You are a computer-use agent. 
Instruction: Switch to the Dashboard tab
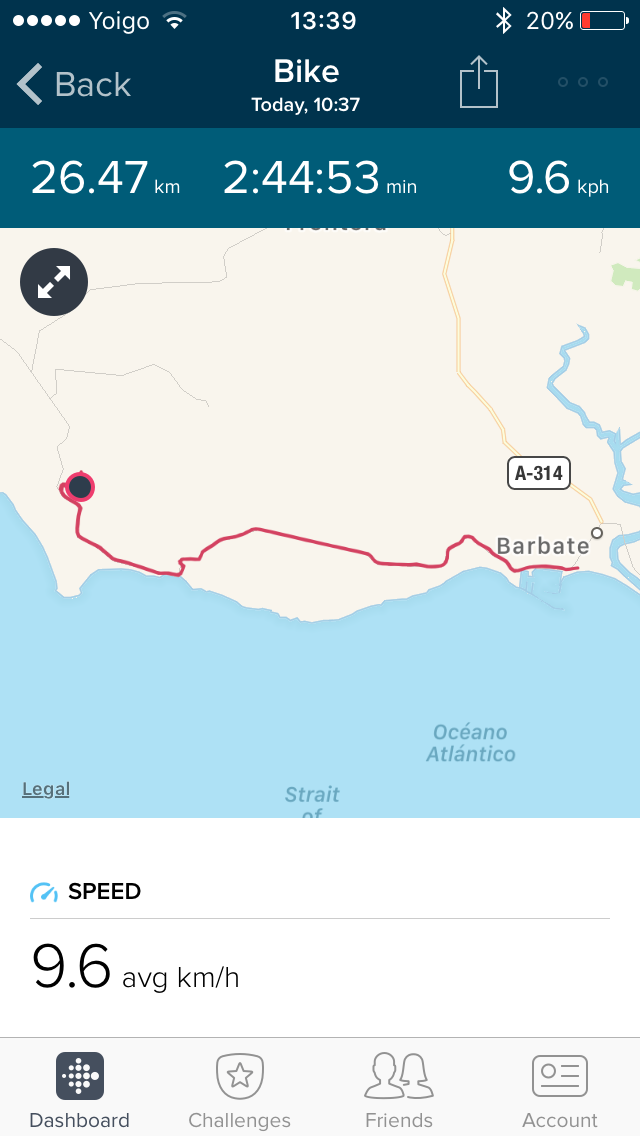pos(79,1088)
